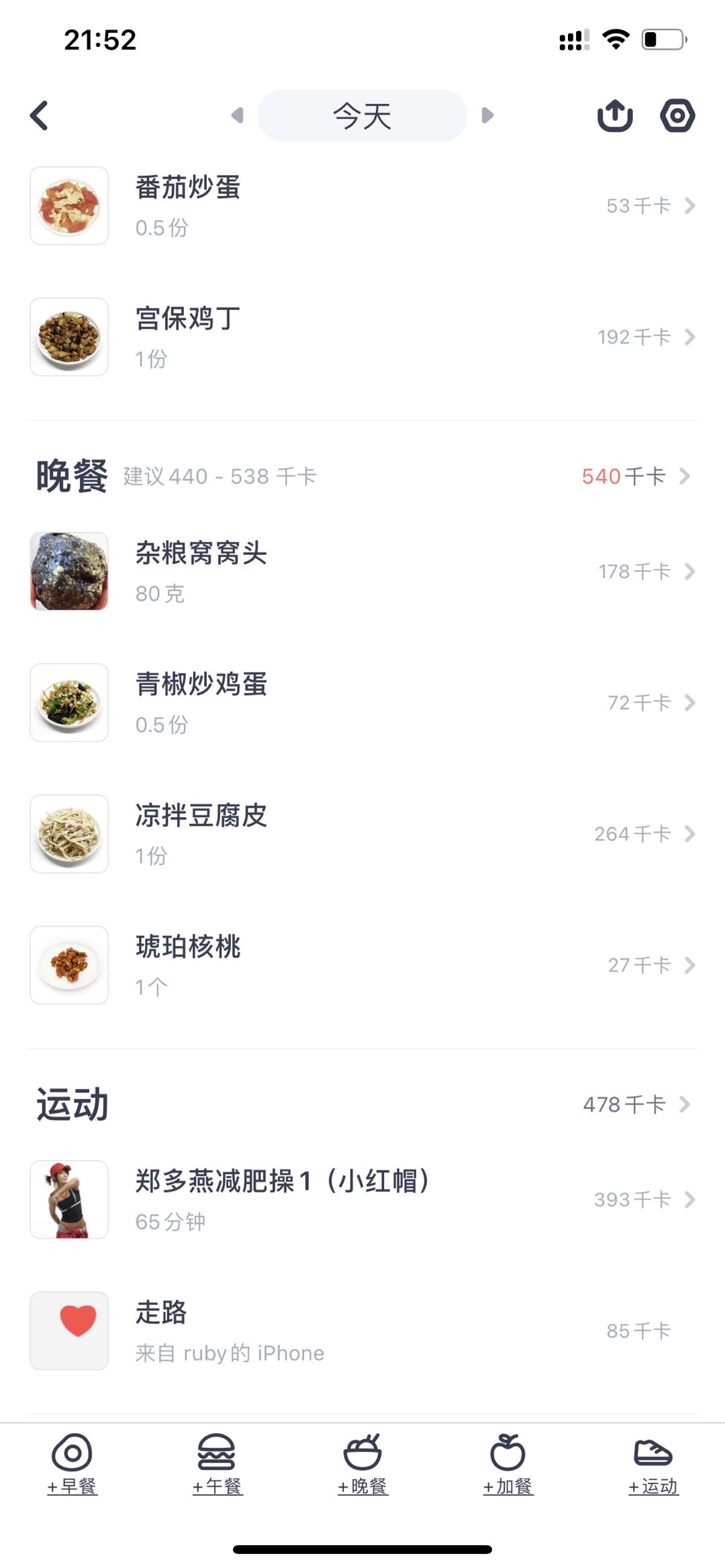Share today's diet record
The image size is (725, 1568).
coord(615,115)
